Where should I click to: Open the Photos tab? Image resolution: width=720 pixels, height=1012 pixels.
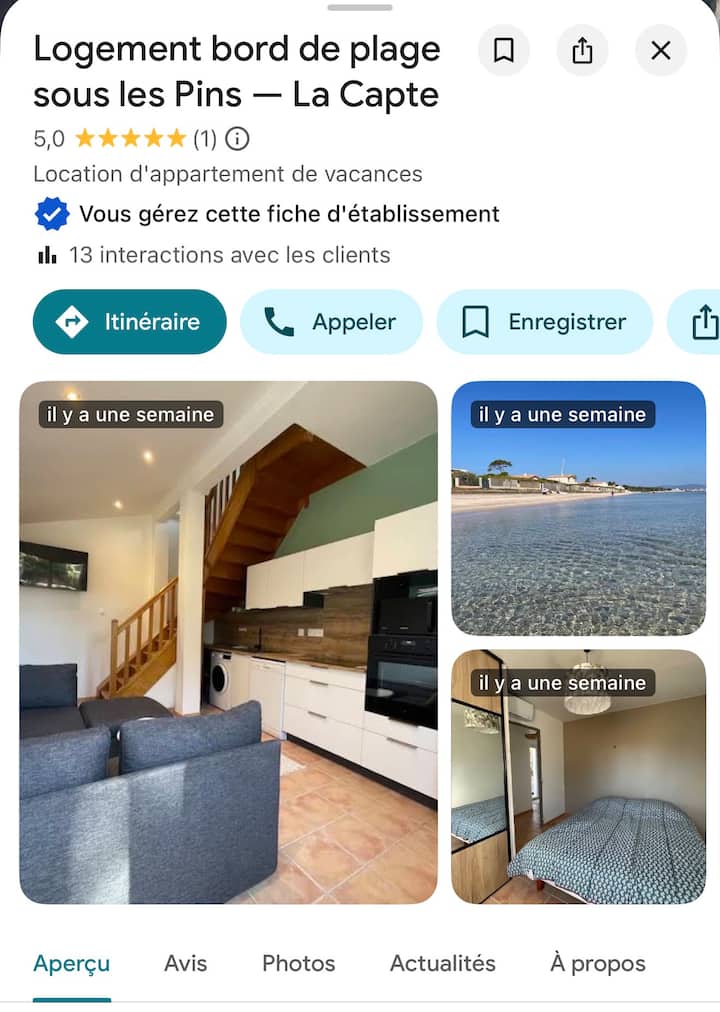tap(298, 964)
